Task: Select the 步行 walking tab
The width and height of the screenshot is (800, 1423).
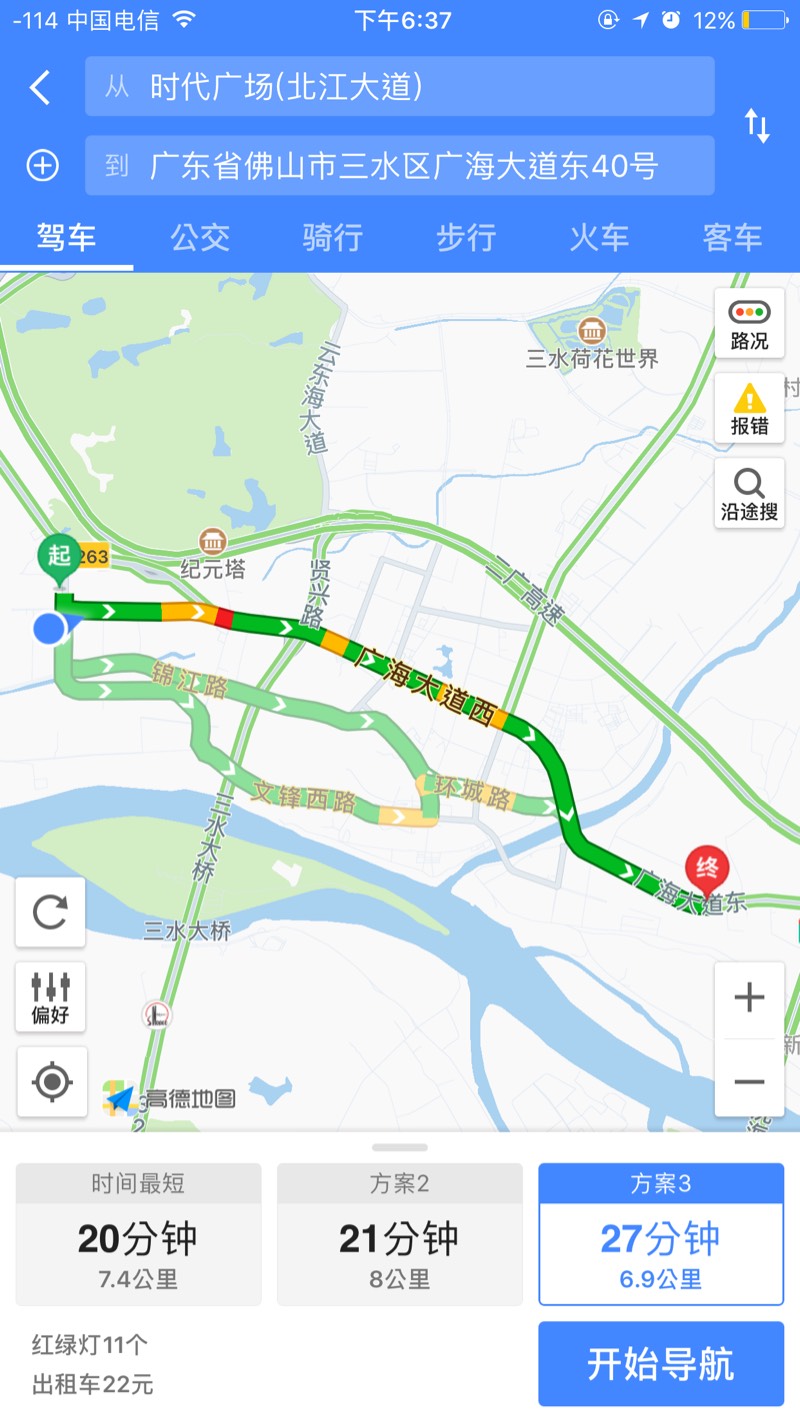Action: (x=466, y=238)
